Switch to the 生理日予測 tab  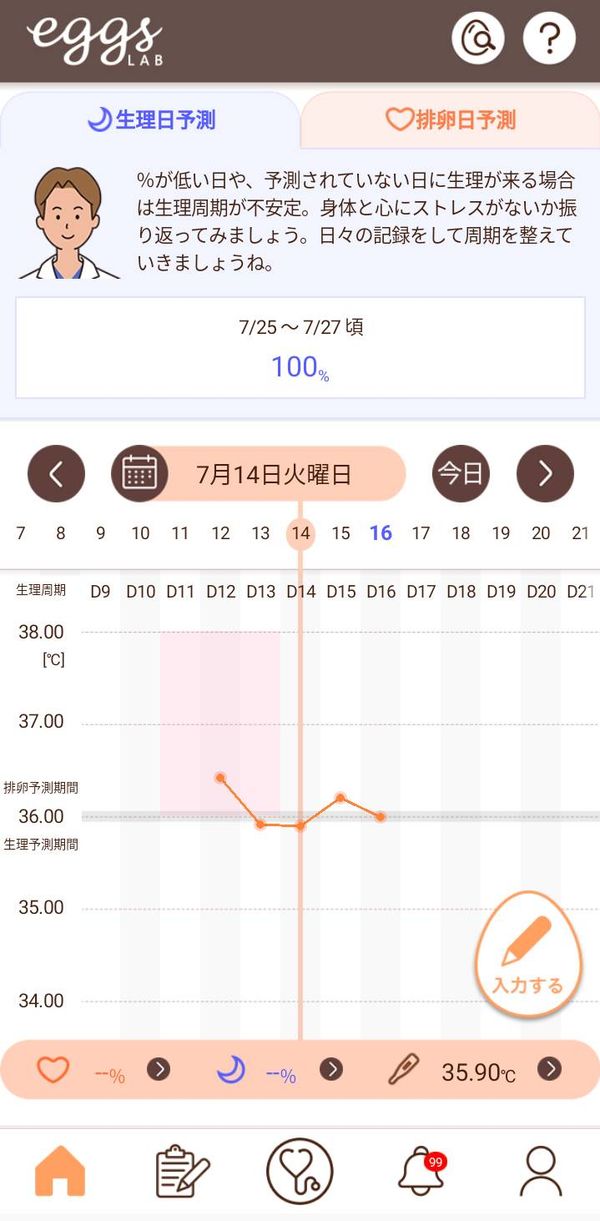(x=151, y=121)
